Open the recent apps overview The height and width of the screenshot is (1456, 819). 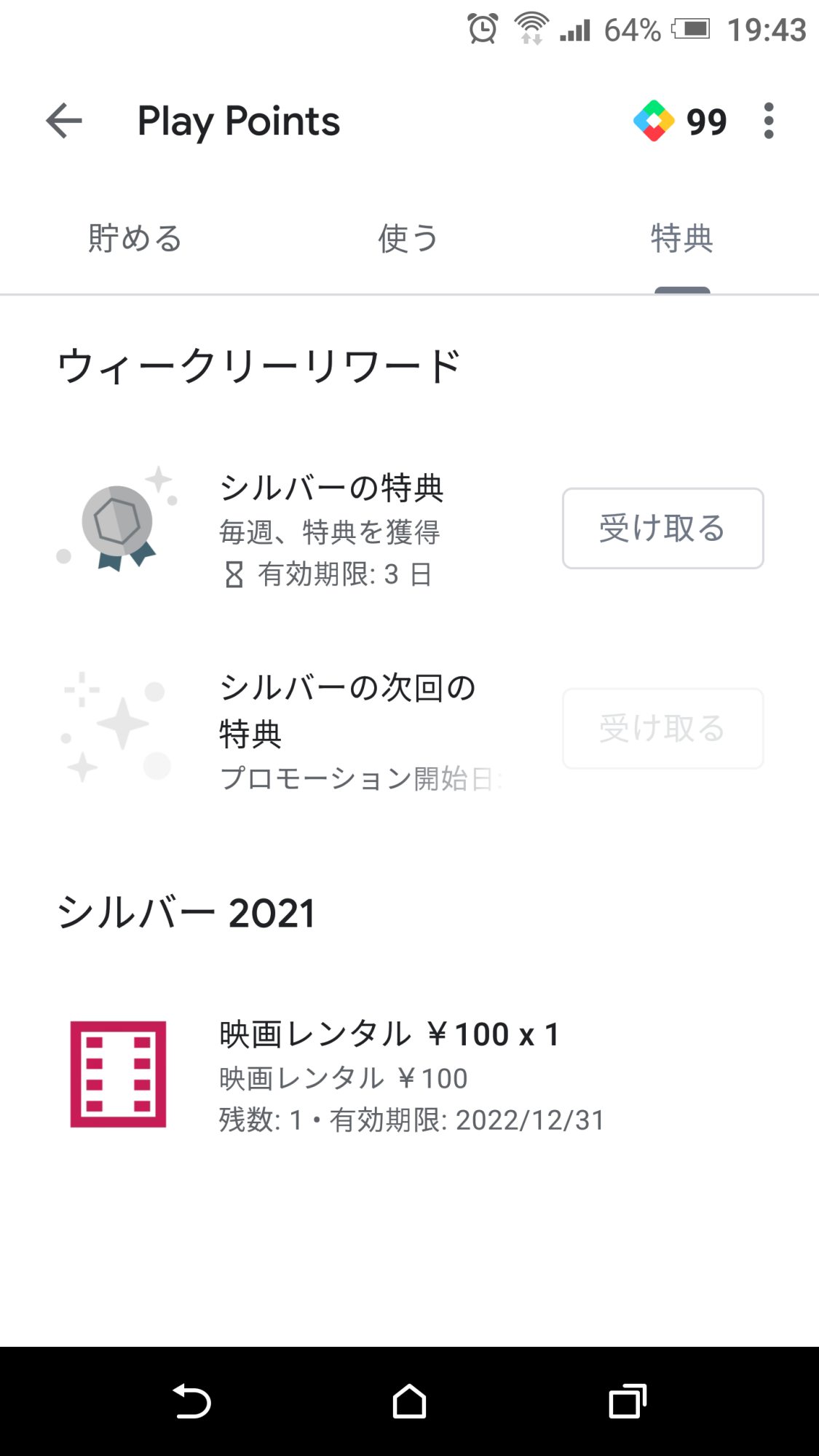[627, 1401]
